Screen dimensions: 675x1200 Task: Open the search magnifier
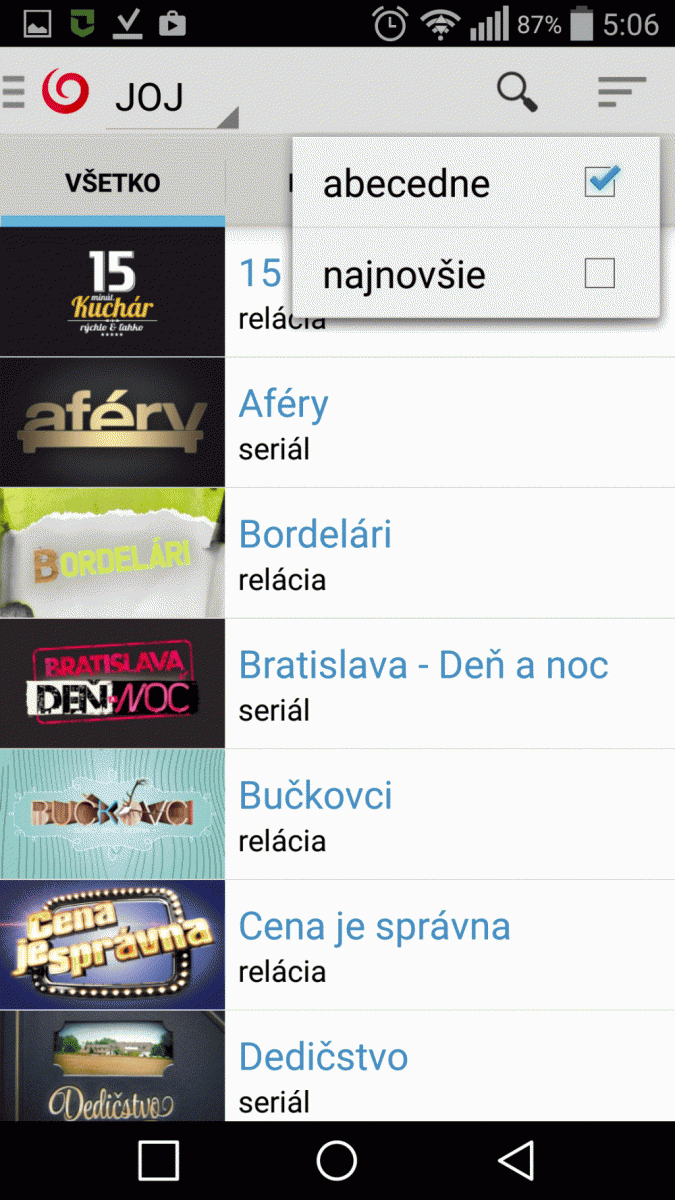pos(517,92)
